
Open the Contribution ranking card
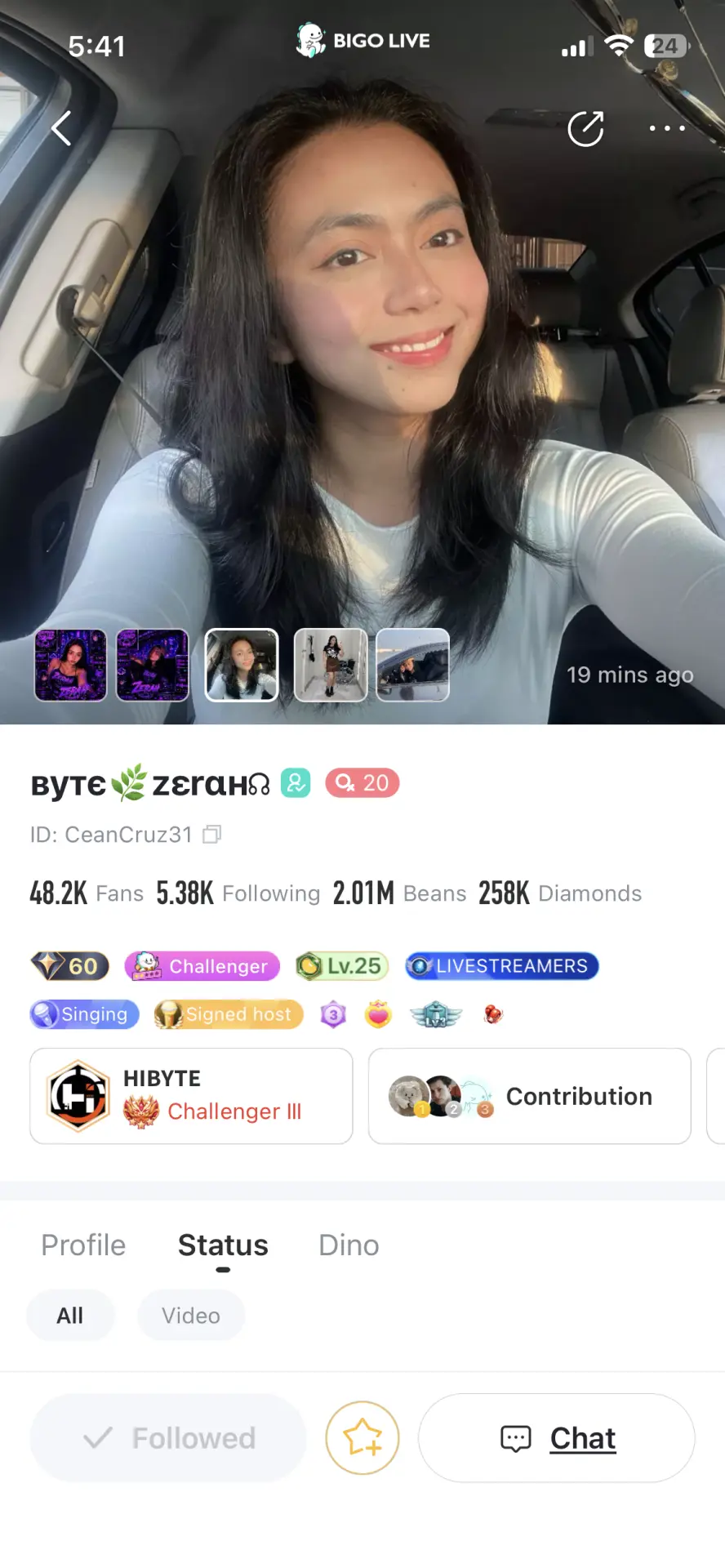(529, 1096)
